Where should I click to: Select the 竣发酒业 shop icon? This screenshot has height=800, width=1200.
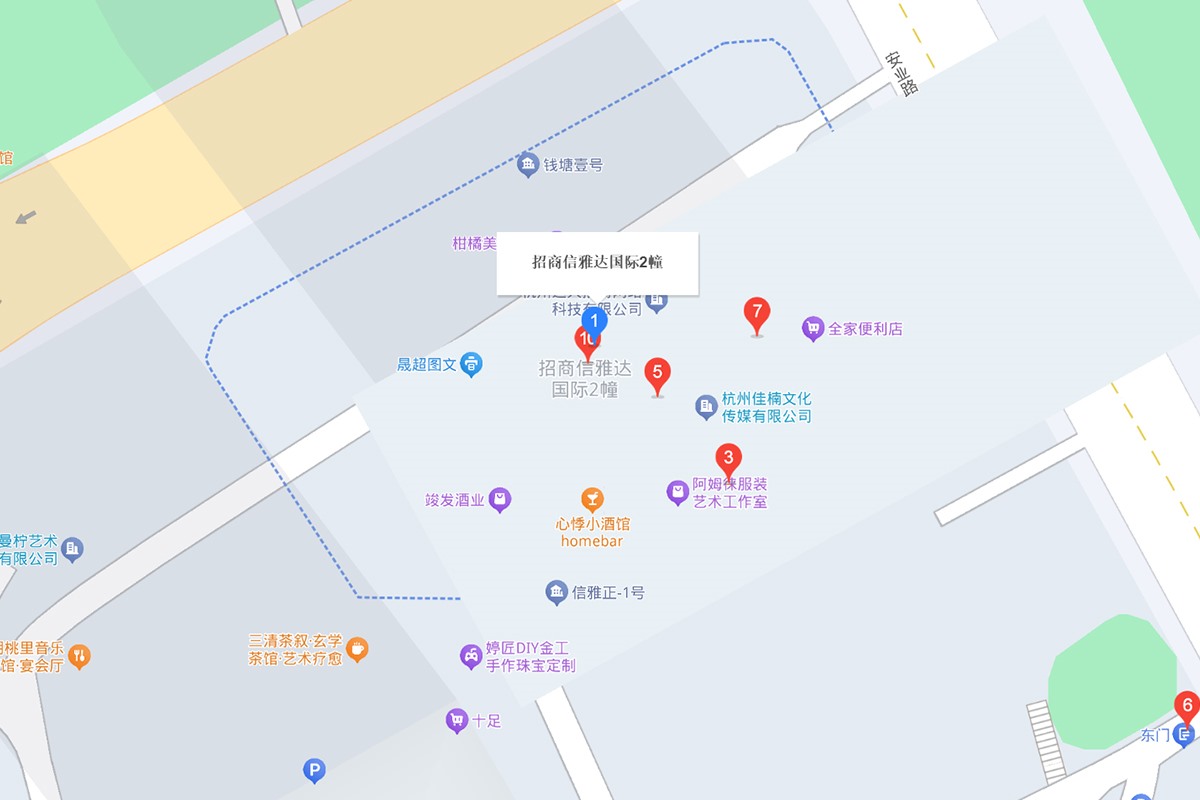500,500
